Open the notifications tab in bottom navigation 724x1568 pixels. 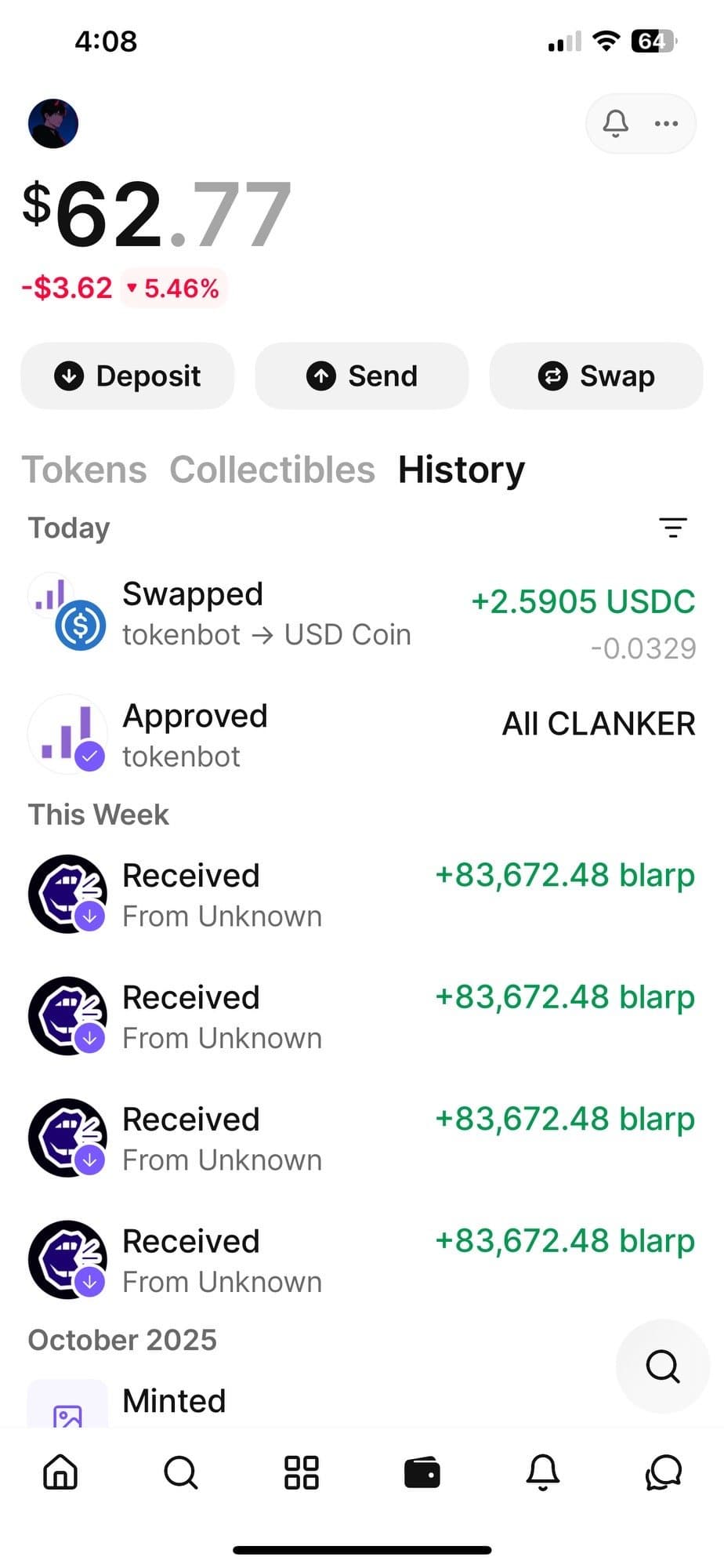click(543, 1472)
